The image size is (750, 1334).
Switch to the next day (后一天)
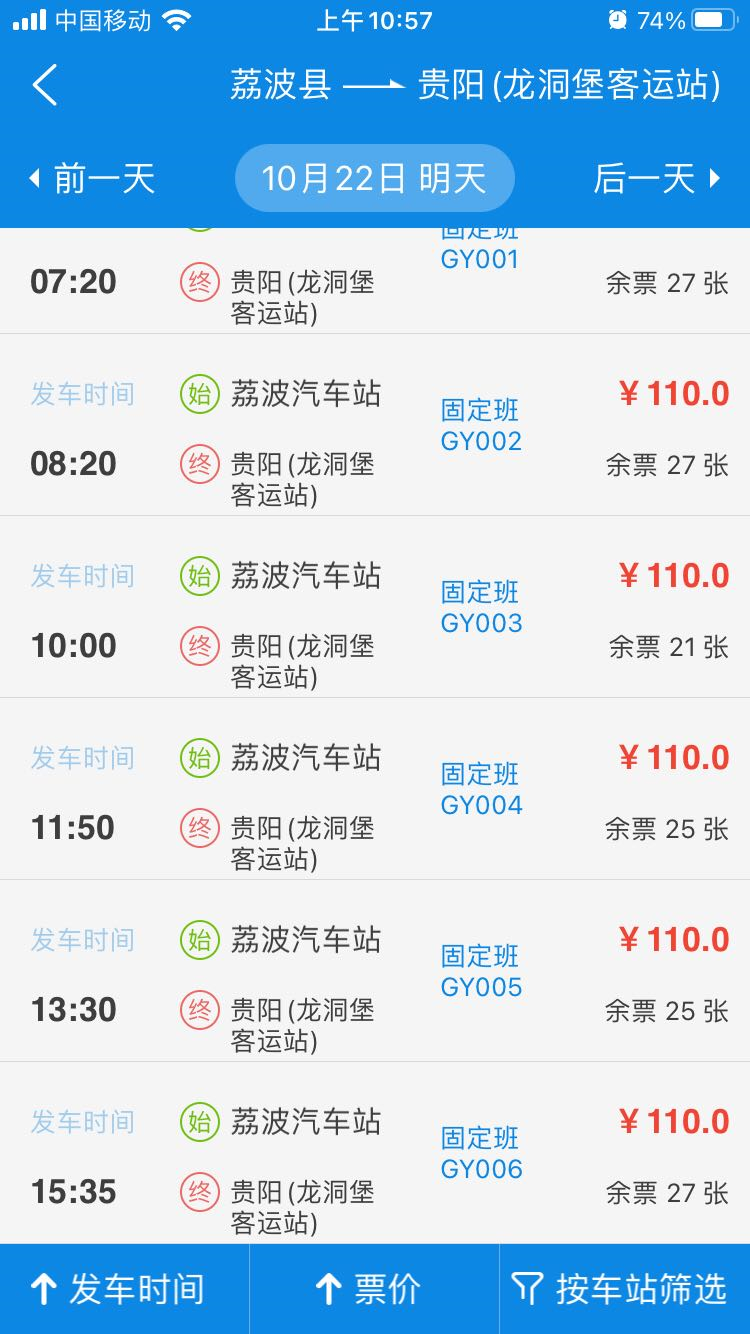click(656, 179)
